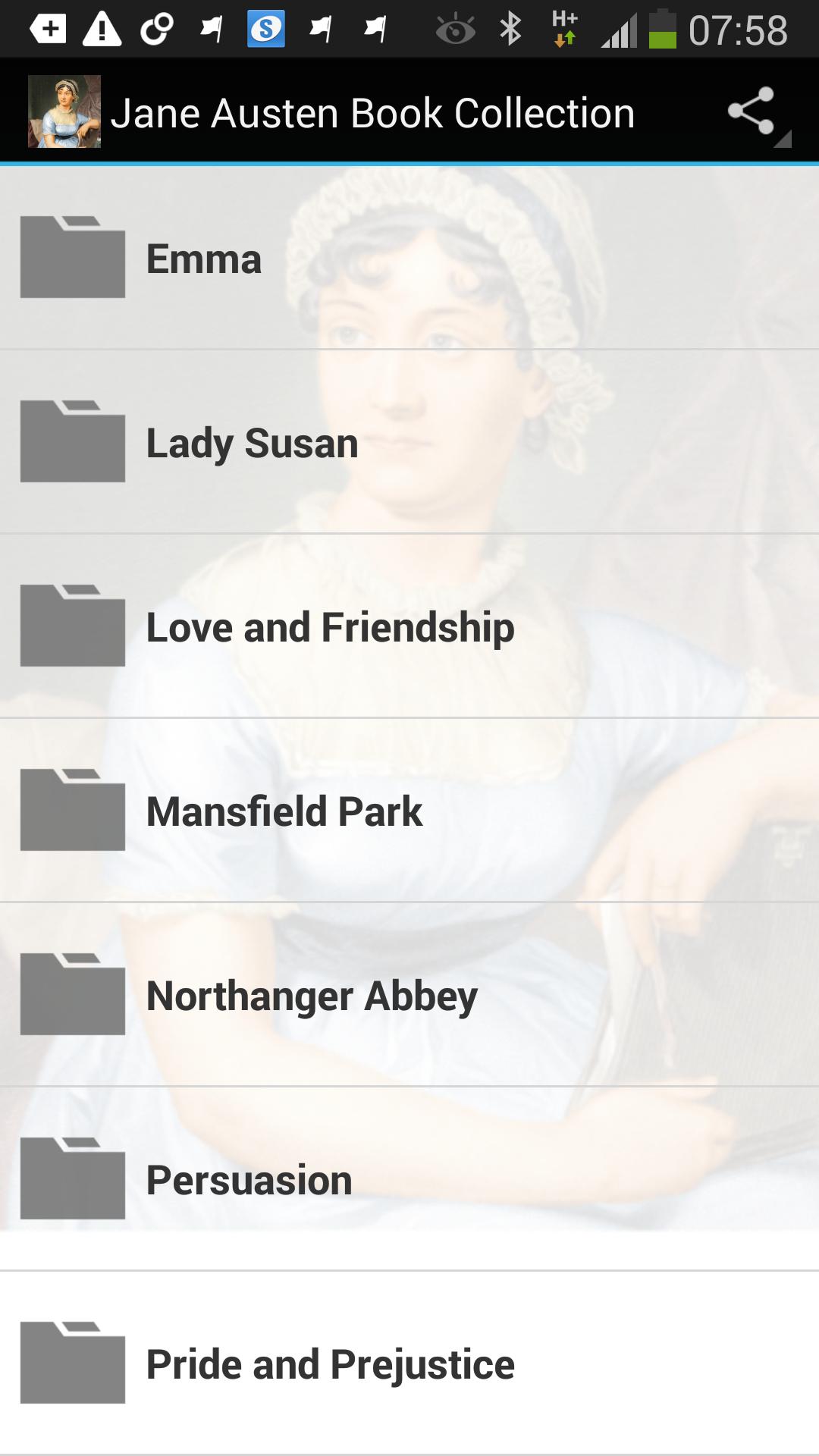Click the Love and Friendship folder icon

point(73,627)
